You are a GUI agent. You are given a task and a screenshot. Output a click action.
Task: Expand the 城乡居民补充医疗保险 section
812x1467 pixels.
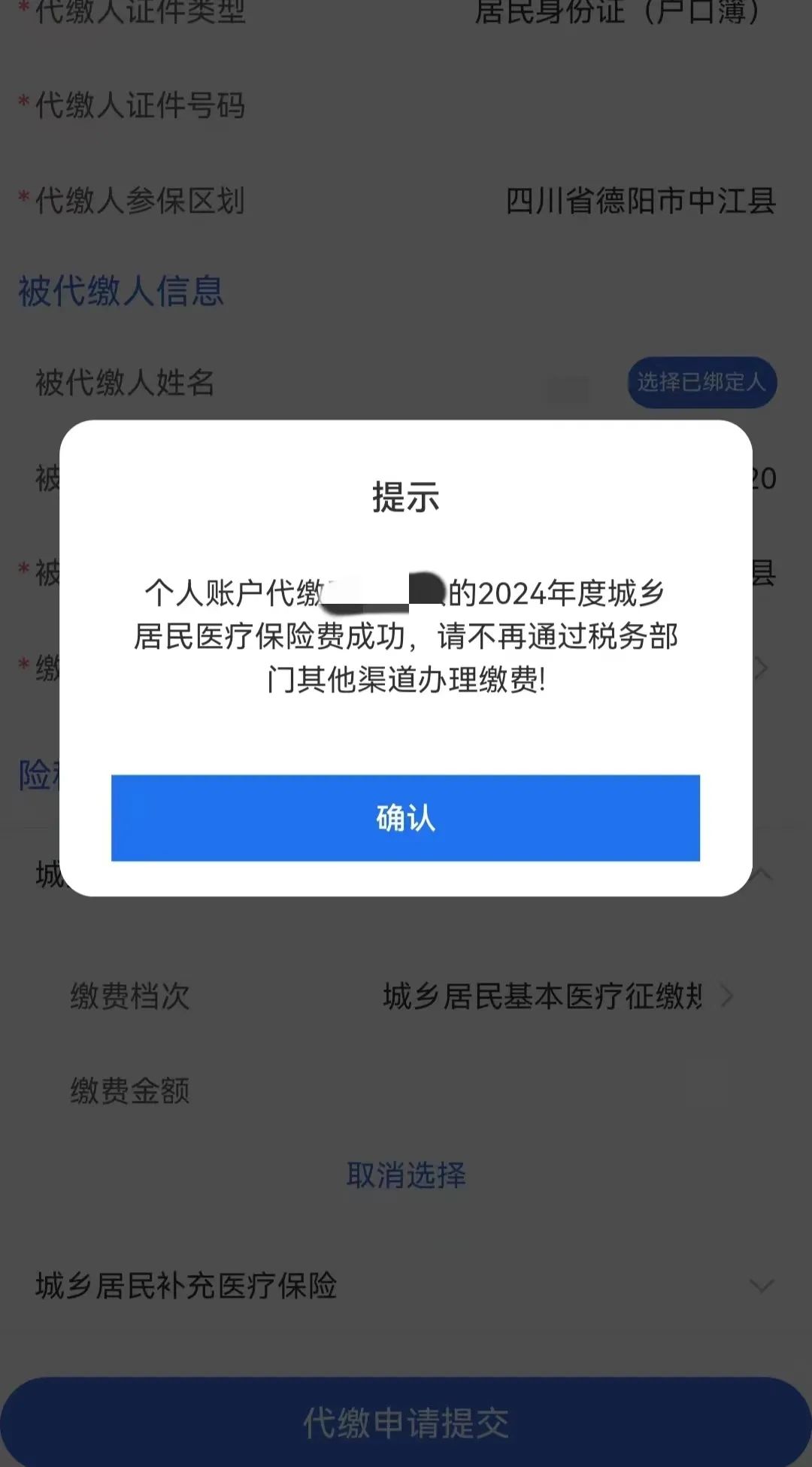click(763, 1287)
